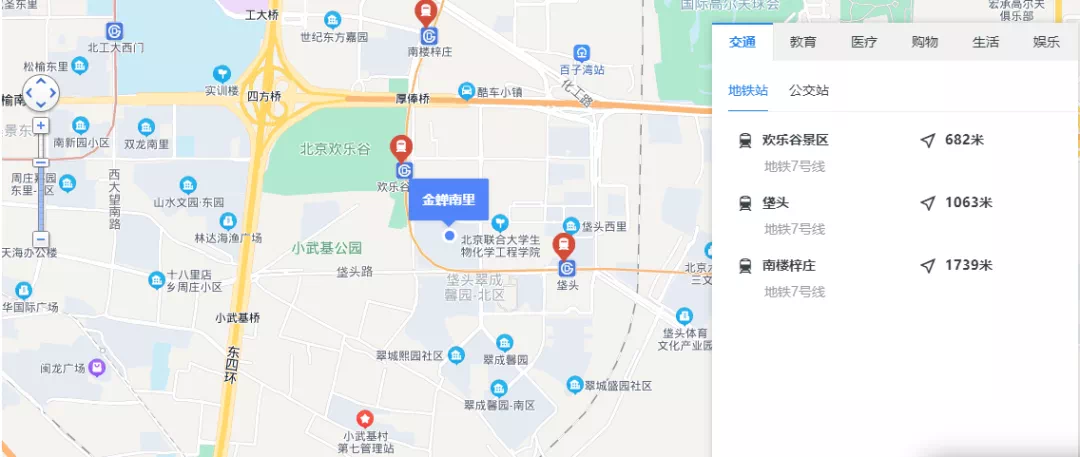Select the 交通 tab
Image resolution: width=1080 pixels, height=457 pixels.
[x=742, y=42]
